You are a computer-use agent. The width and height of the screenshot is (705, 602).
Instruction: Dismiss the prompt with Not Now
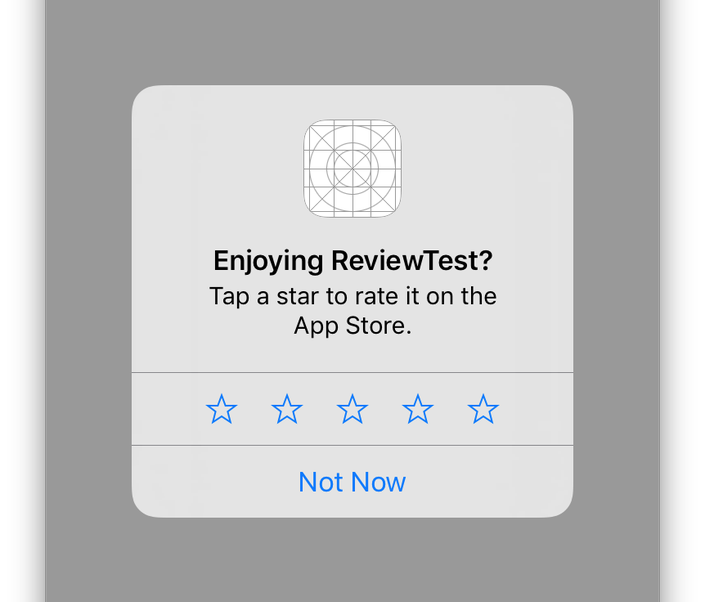tap(352, 482)
